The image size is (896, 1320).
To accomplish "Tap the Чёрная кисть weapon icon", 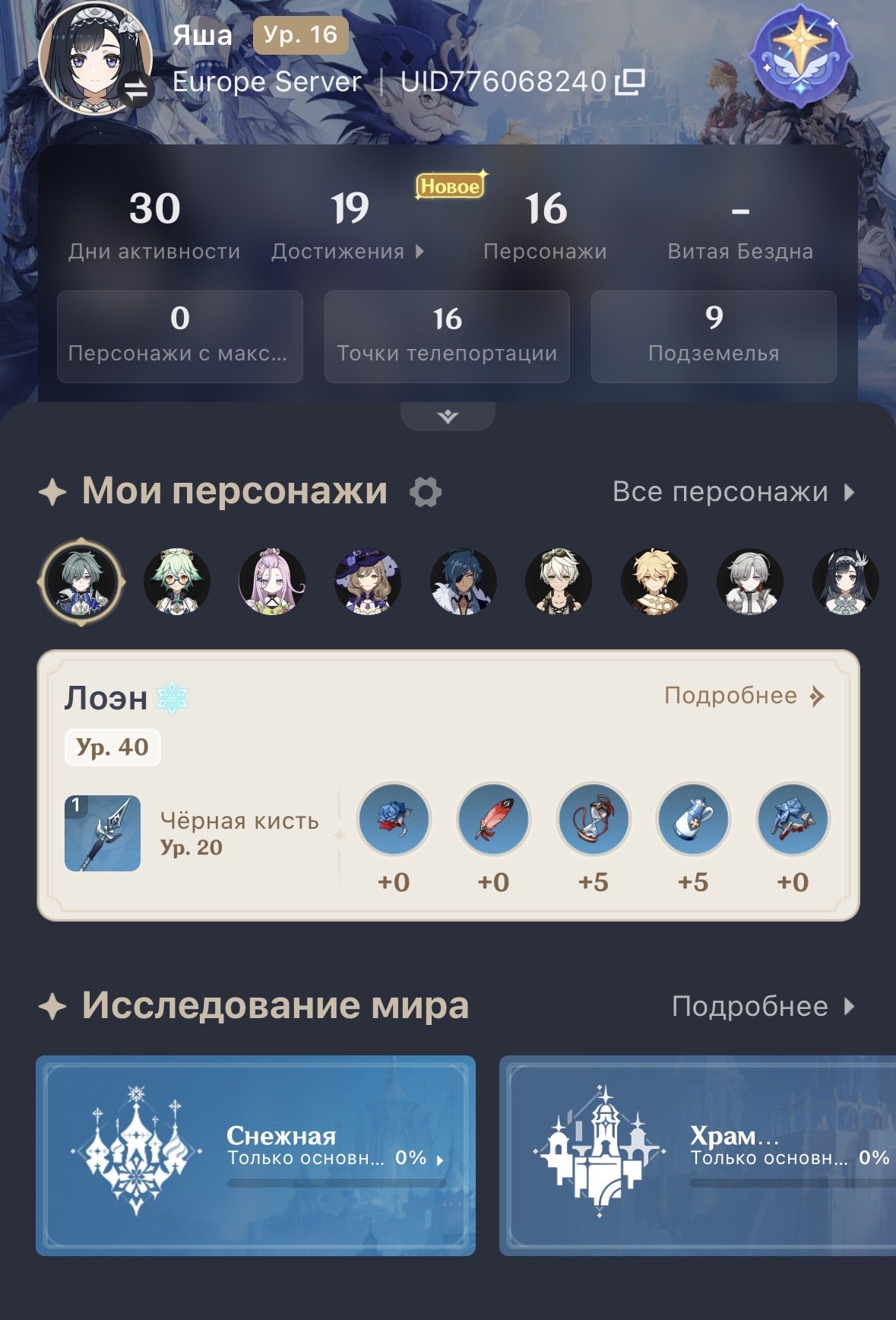I will coord(103,833).
